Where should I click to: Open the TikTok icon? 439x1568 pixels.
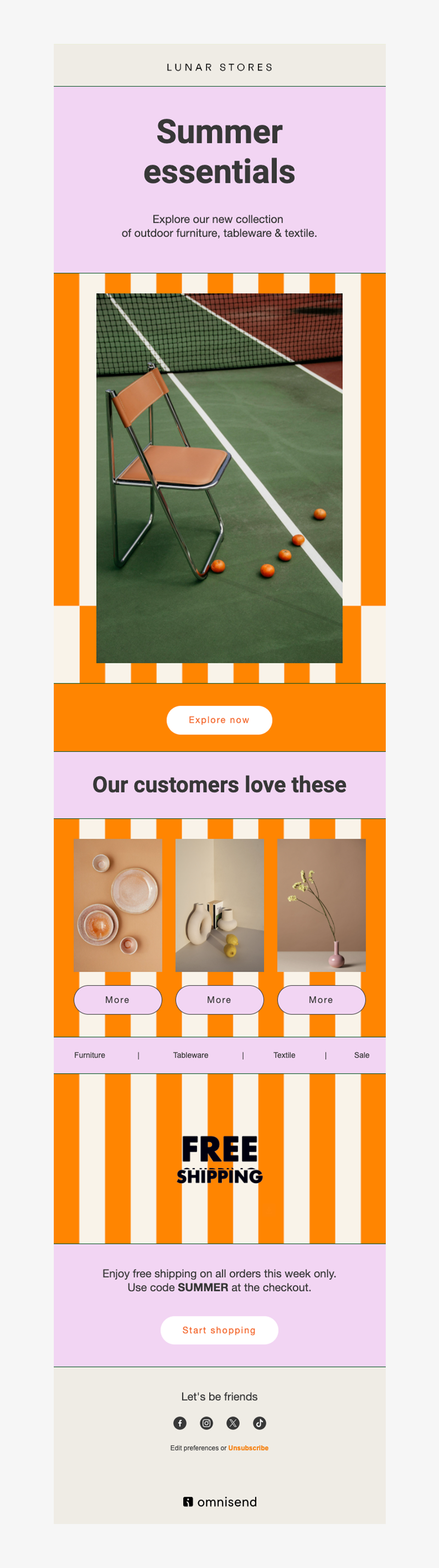260,1422
